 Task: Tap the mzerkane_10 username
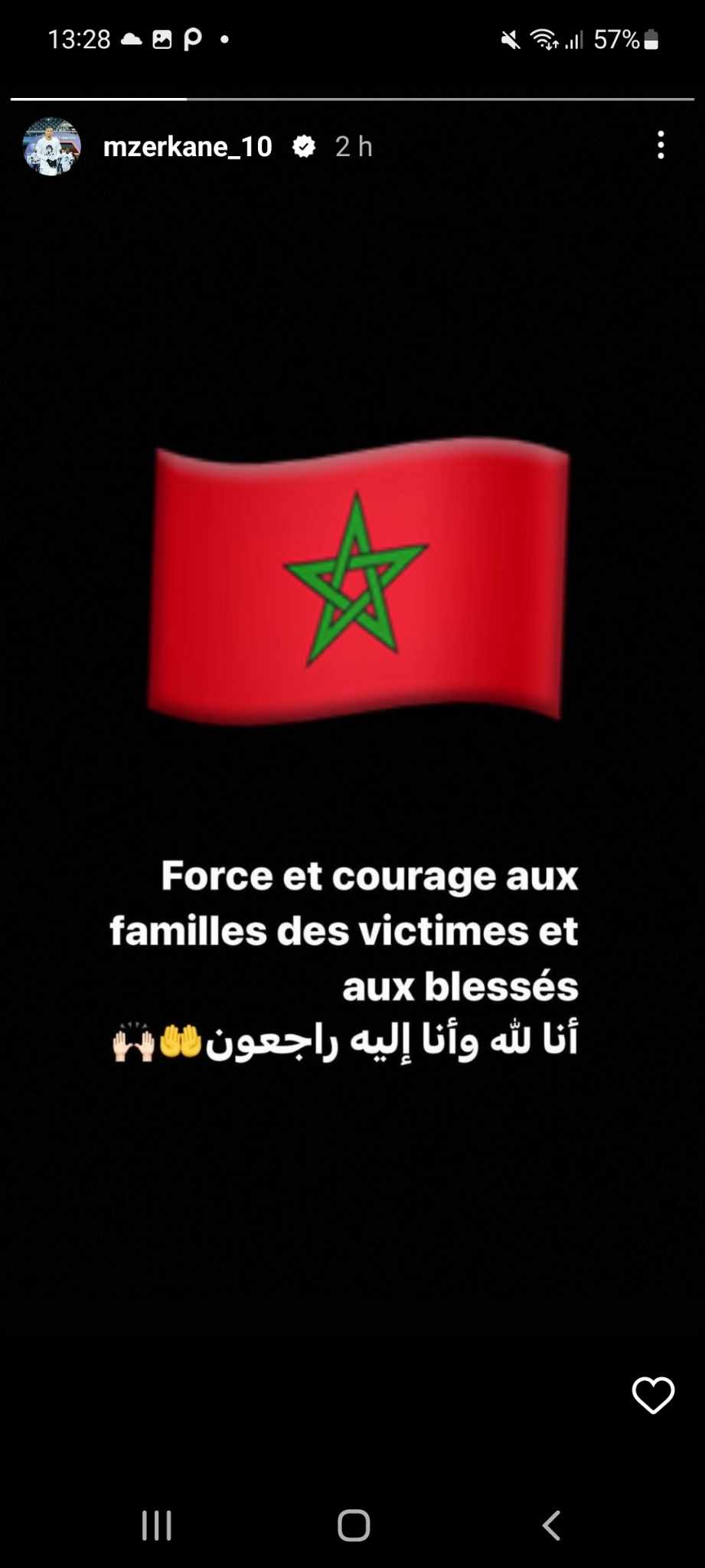(x=188, y=146)
